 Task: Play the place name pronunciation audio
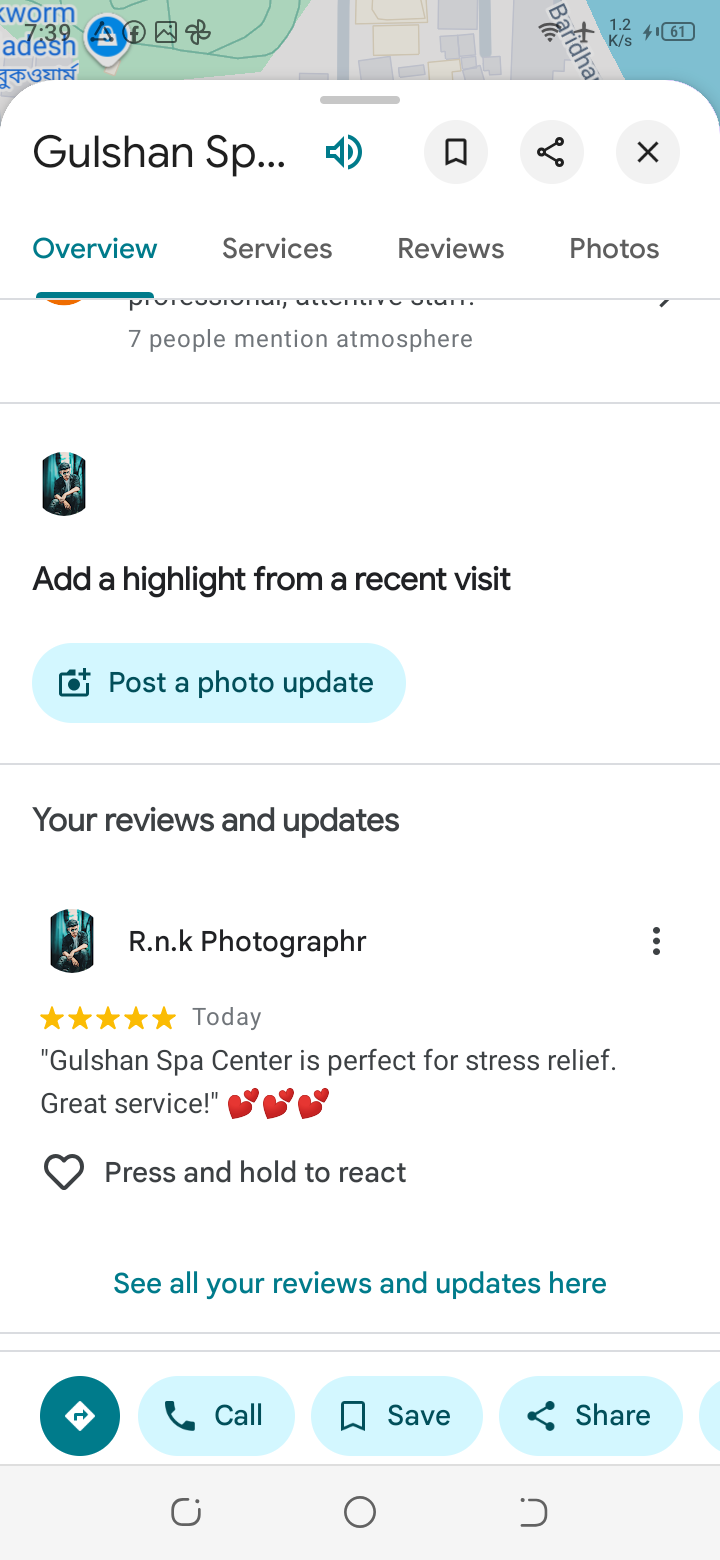click(x=344, y=153)
